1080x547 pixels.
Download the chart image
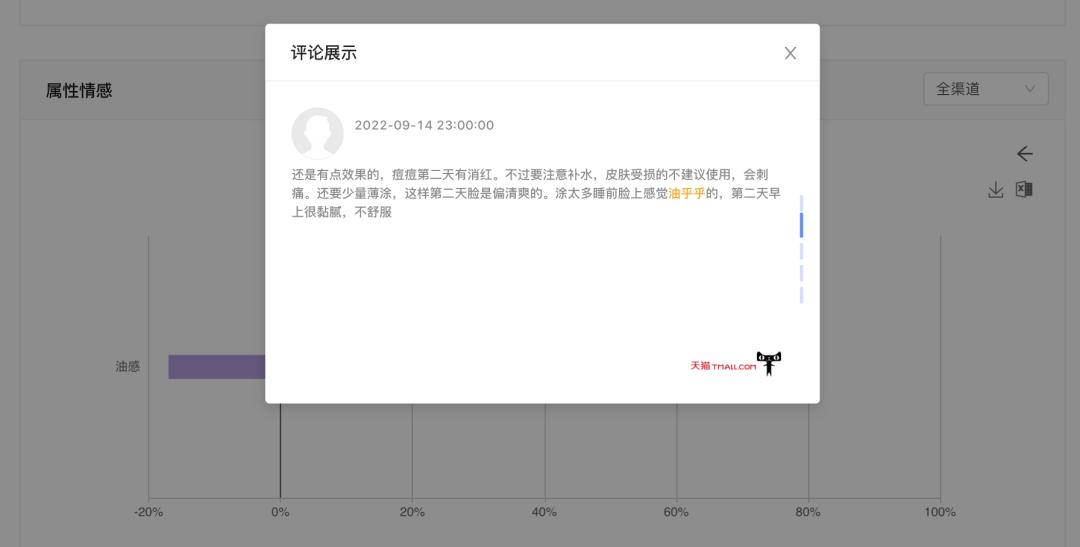[x=995, y=190]
